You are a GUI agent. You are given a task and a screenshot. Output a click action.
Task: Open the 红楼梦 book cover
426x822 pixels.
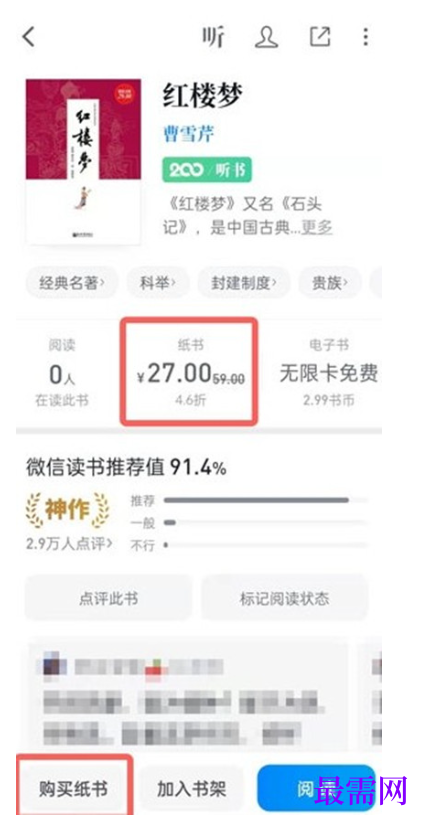[83, 162]
